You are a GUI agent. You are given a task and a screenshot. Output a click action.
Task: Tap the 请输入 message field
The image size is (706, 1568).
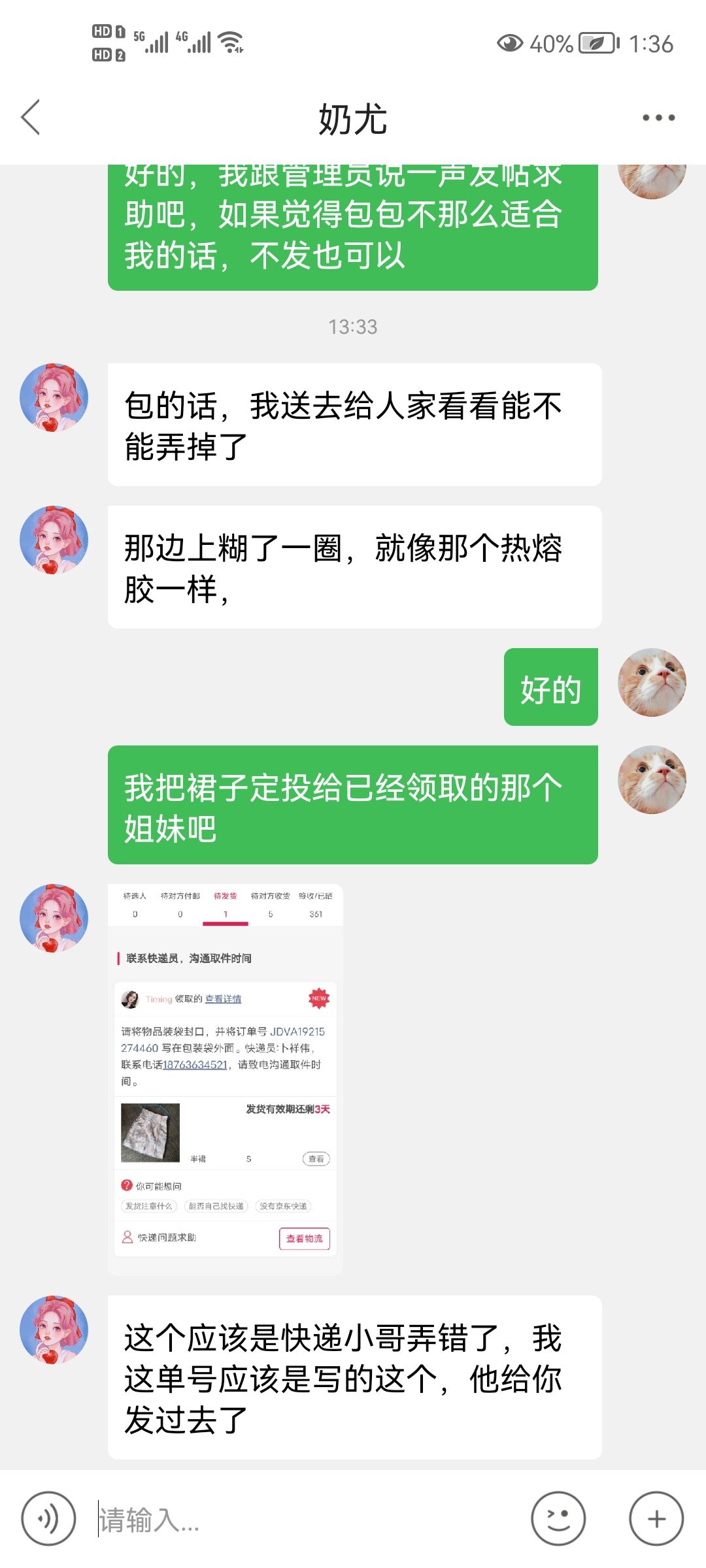coord(307,1519)
